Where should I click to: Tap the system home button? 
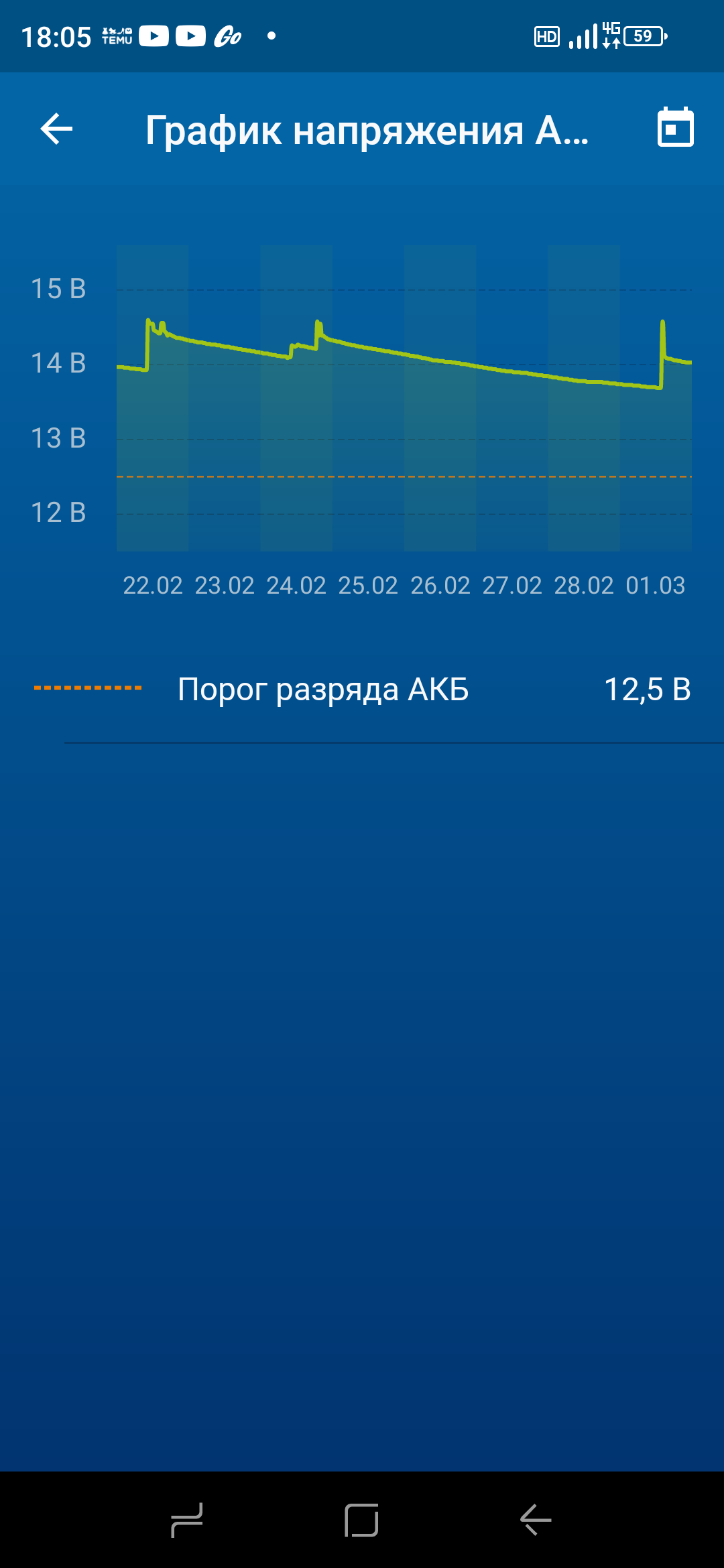[361, 1520]
